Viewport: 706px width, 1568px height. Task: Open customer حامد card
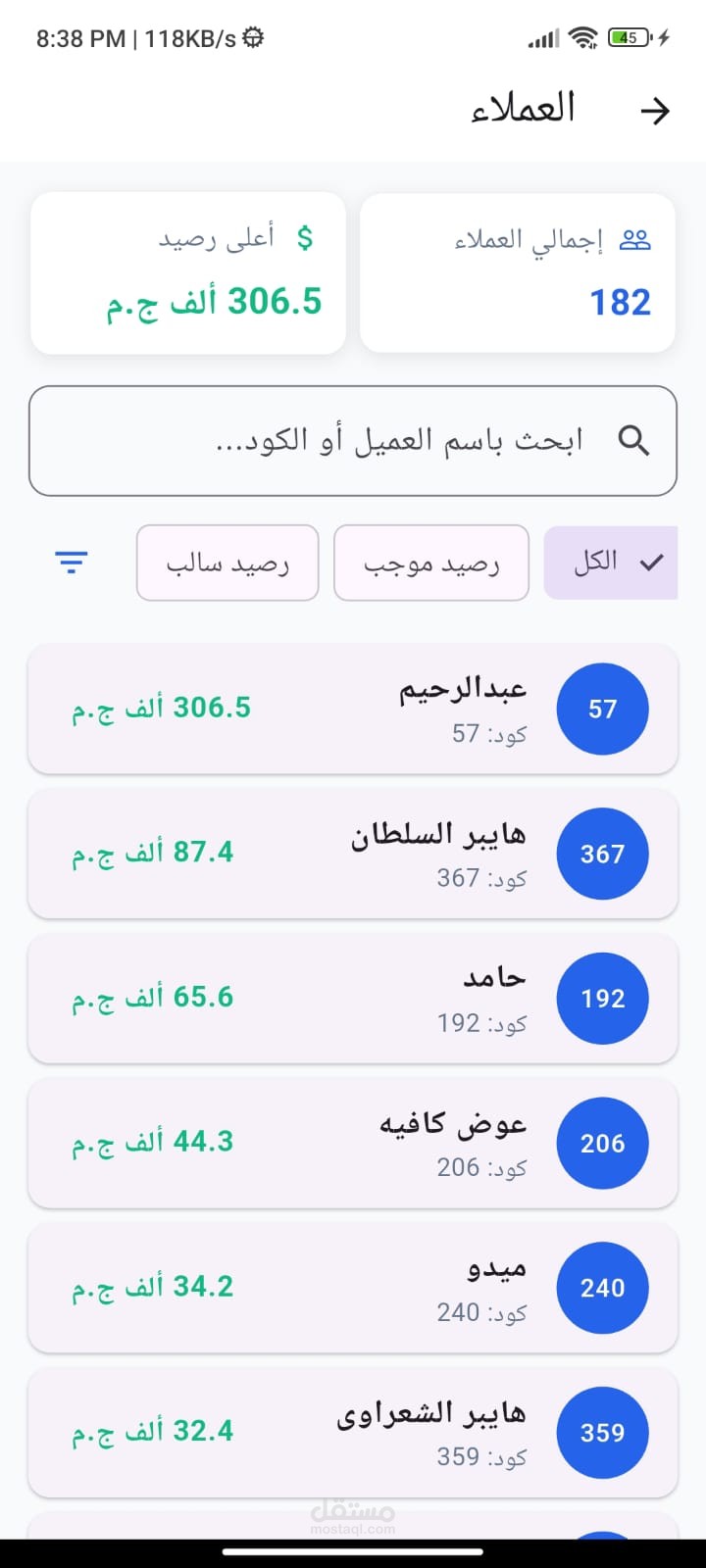353,998
